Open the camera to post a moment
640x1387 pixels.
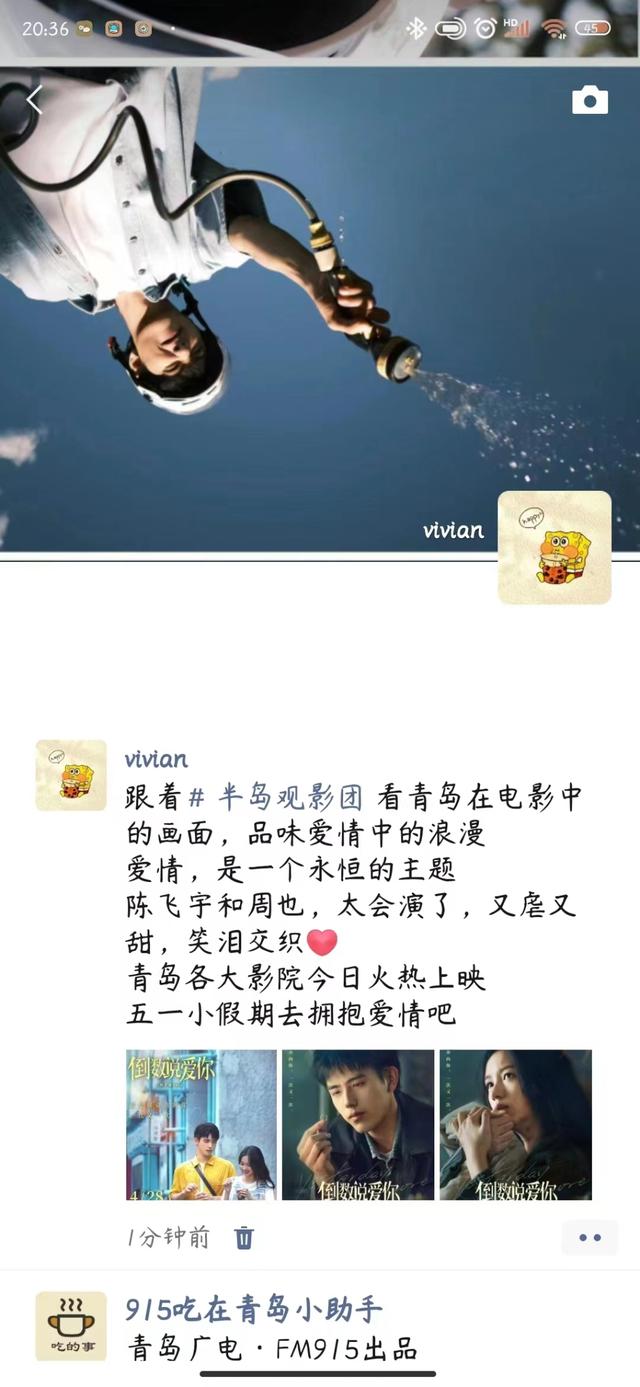(x=590, y=99)
